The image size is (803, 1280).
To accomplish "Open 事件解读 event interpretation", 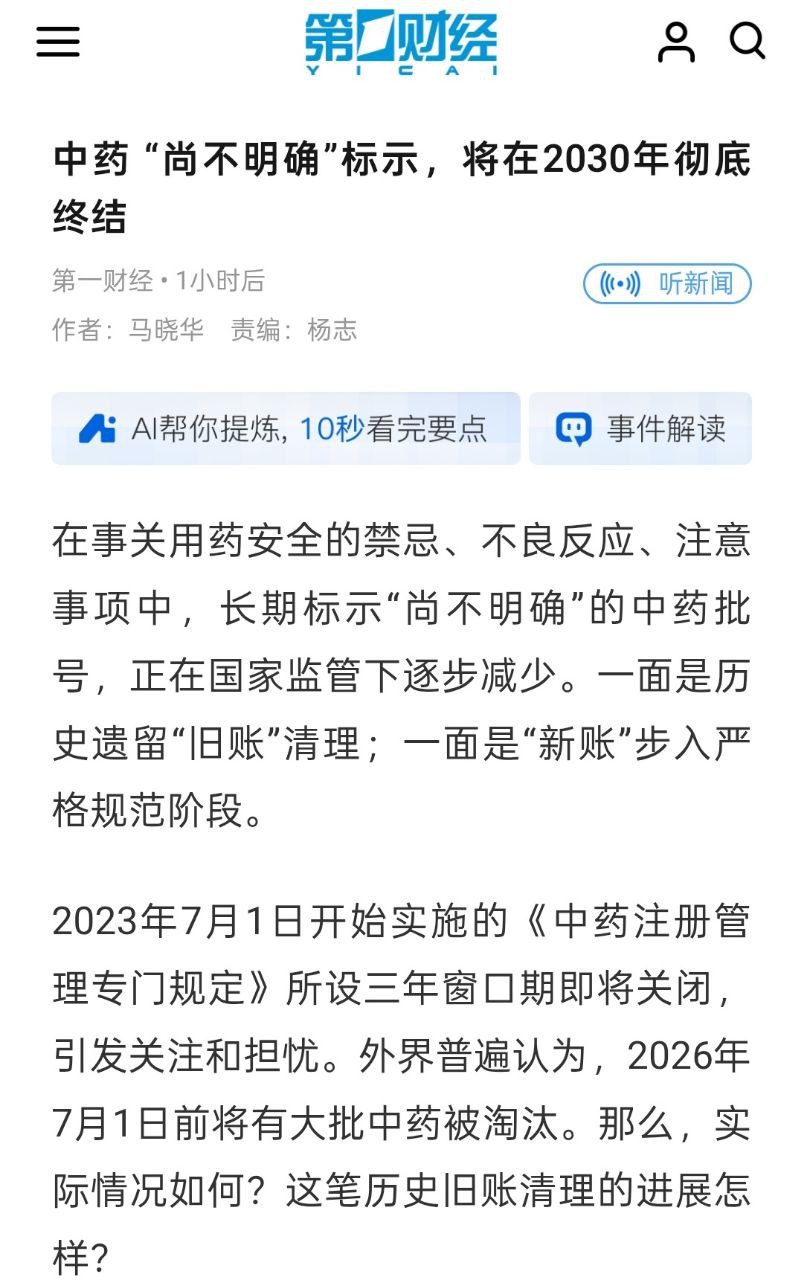I will [640, 429].
